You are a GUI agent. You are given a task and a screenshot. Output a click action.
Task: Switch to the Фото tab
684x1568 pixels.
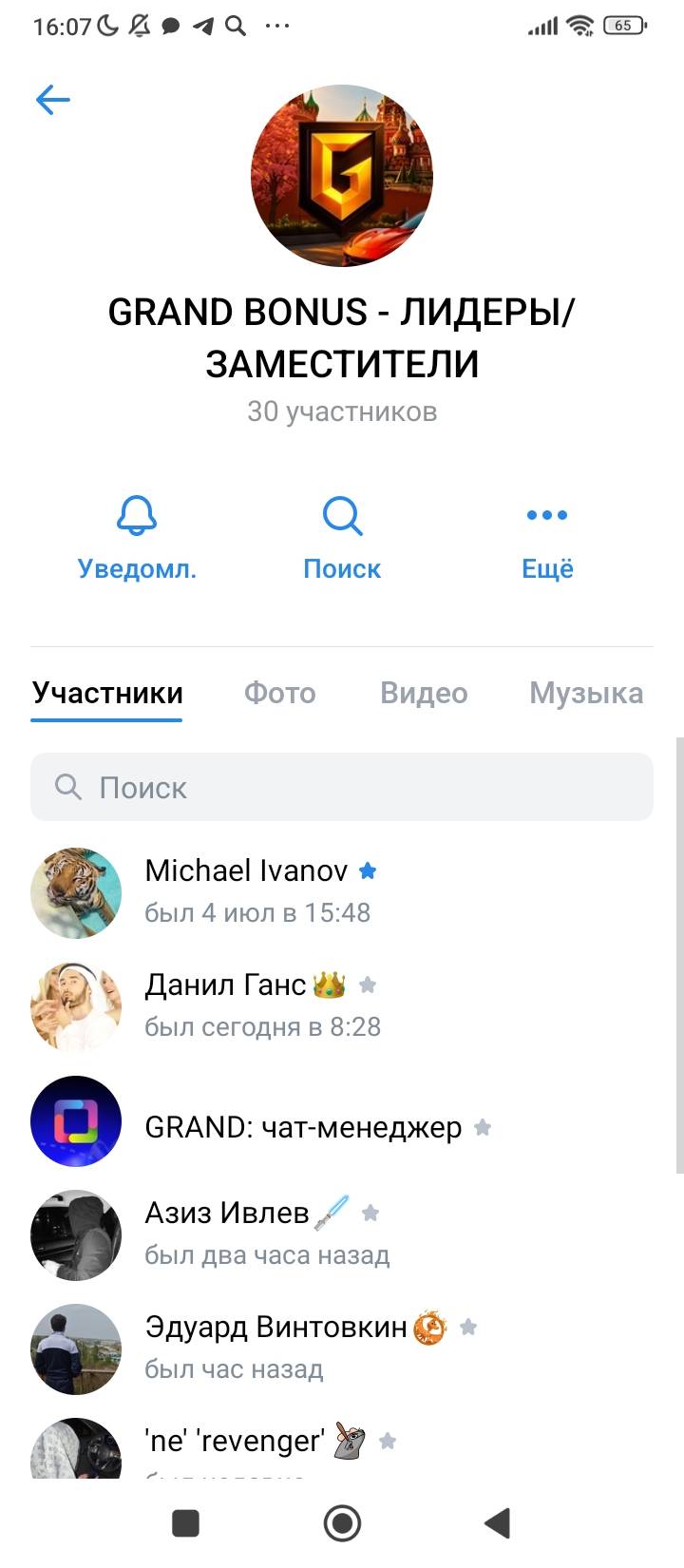[x=279, y=693]
